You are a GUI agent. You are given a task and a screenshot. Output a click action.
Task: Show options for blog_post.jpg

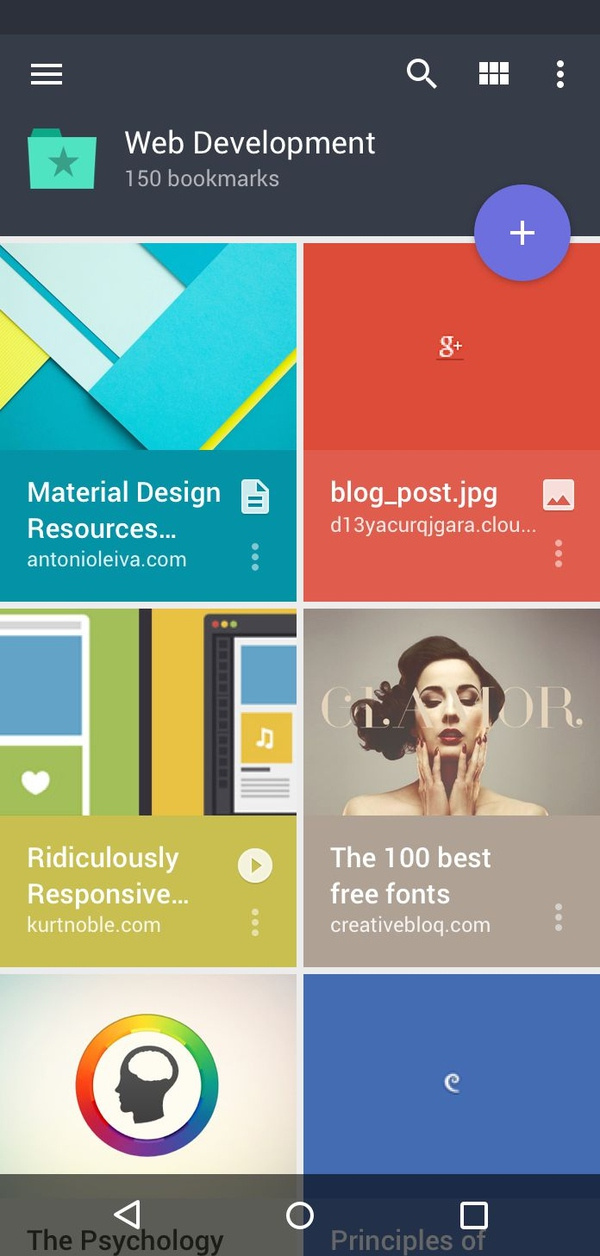[x=558, y=554]
